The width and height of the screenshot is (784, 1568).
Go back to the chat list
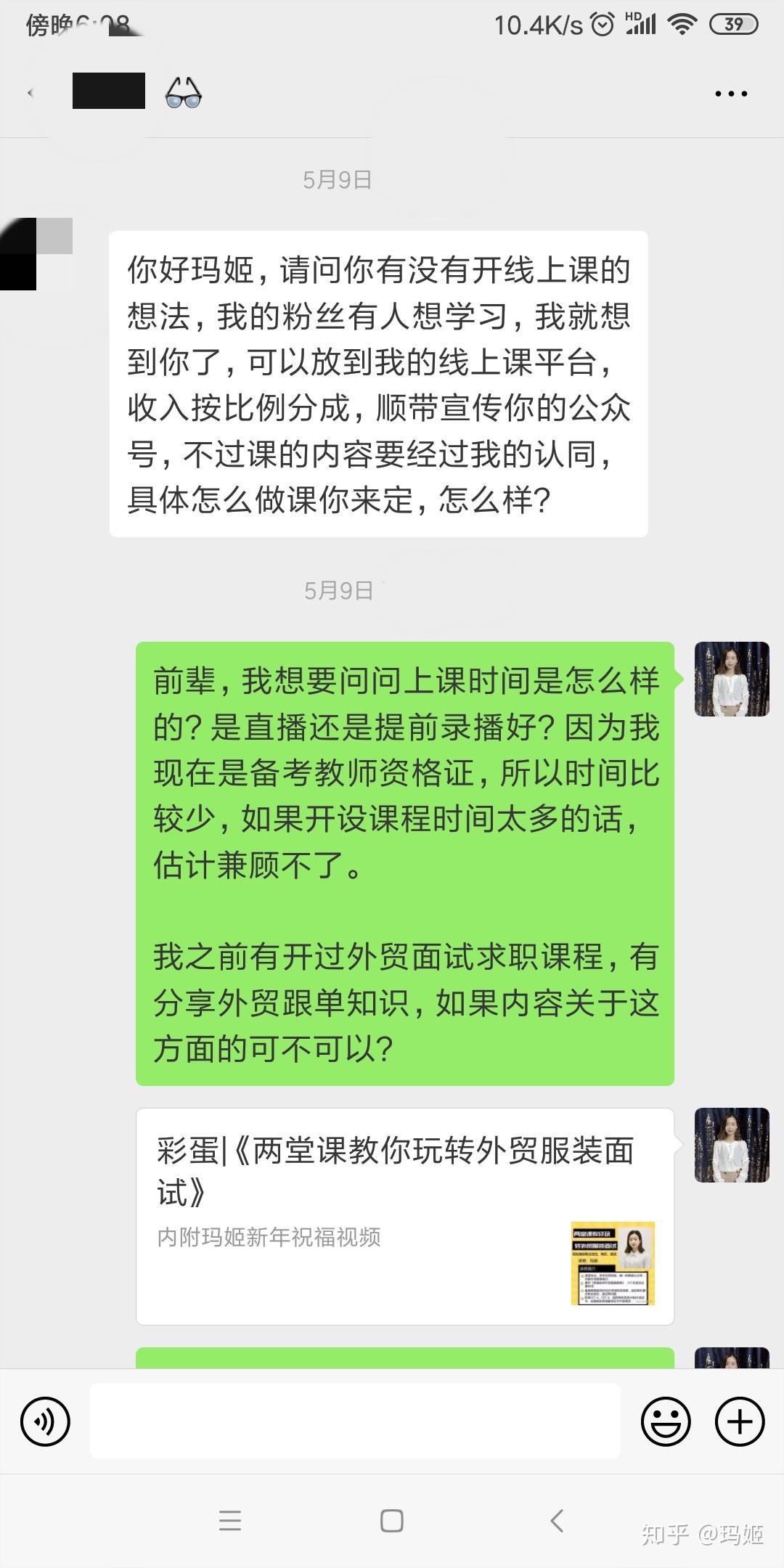pyautogui.click(x=30, y=93)
